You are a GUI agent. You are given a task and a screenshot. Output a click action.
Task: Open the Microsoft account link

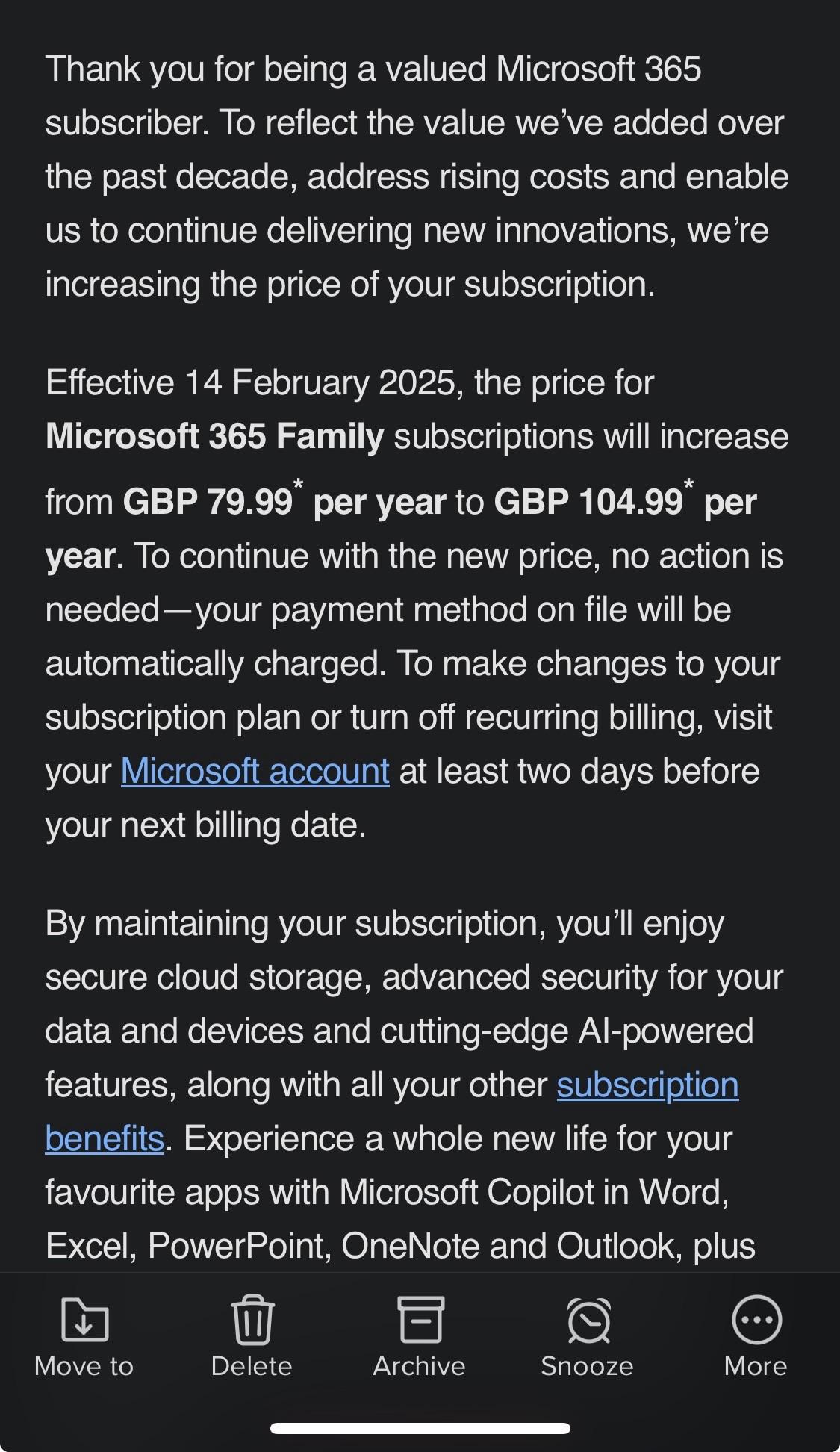point(255,772)
